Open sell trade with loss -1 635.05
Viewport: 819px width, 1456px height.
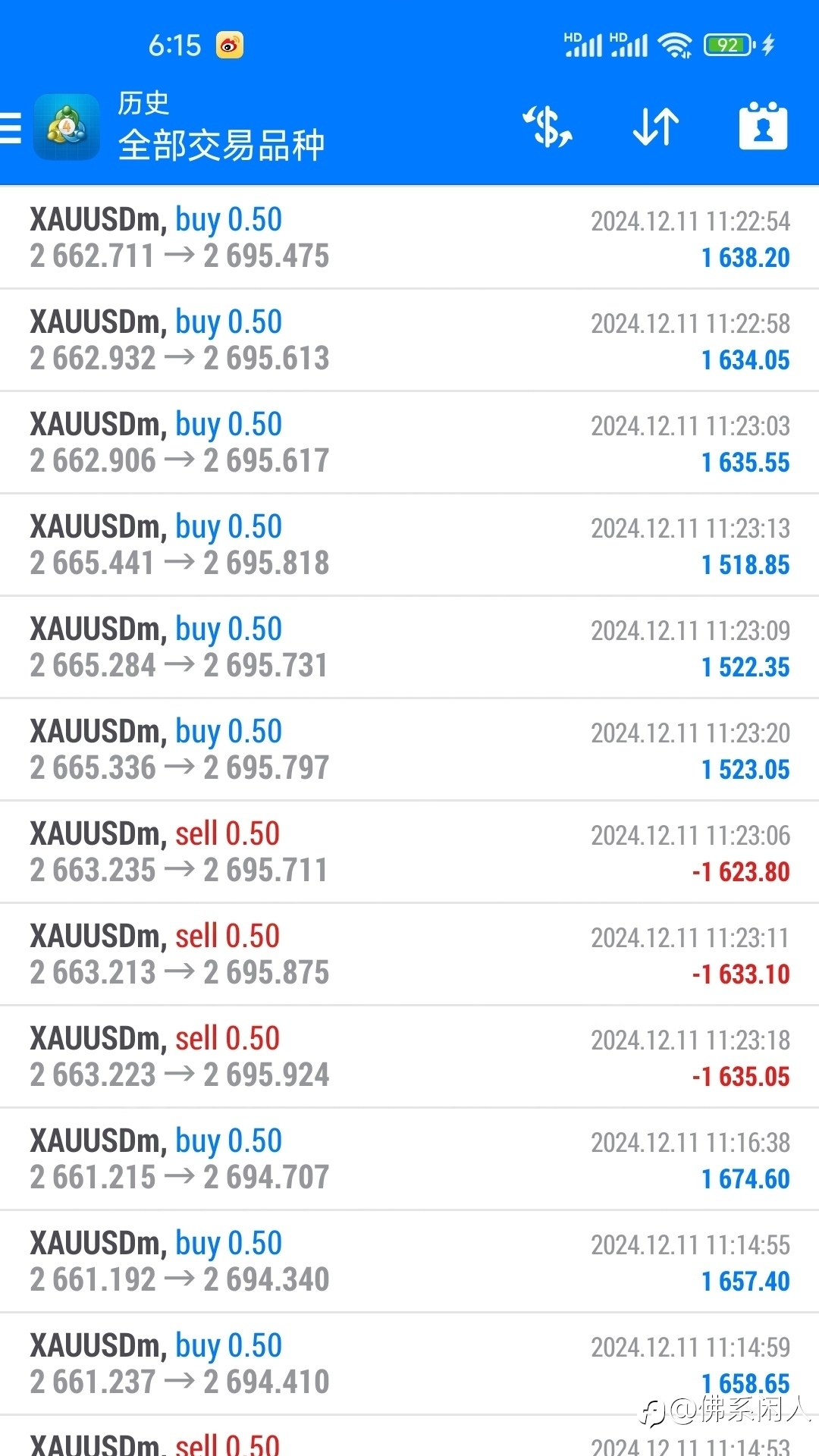coord(409,1056)
